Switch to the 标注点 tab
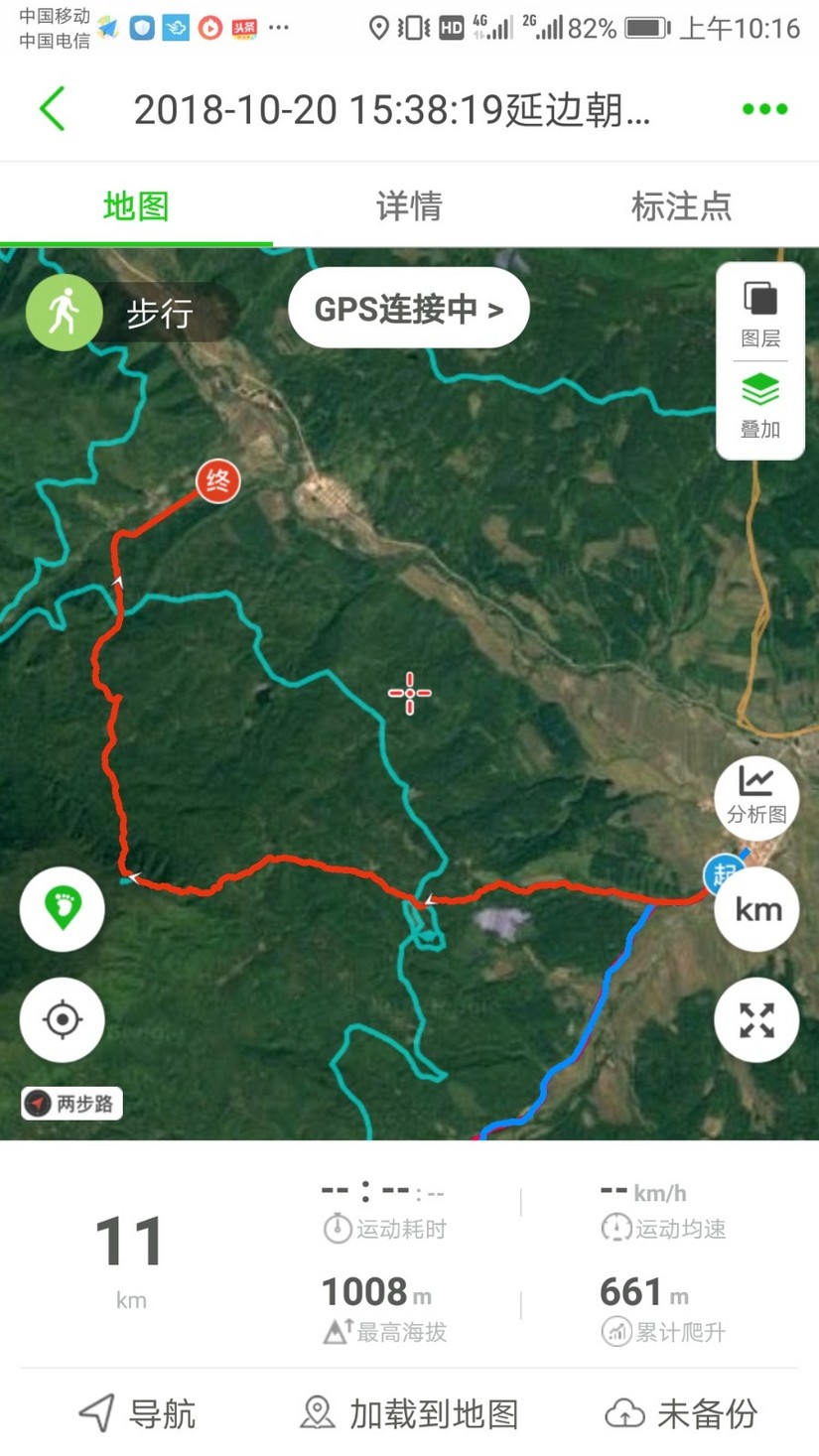The image size is (819, 1456). [681, 206]
